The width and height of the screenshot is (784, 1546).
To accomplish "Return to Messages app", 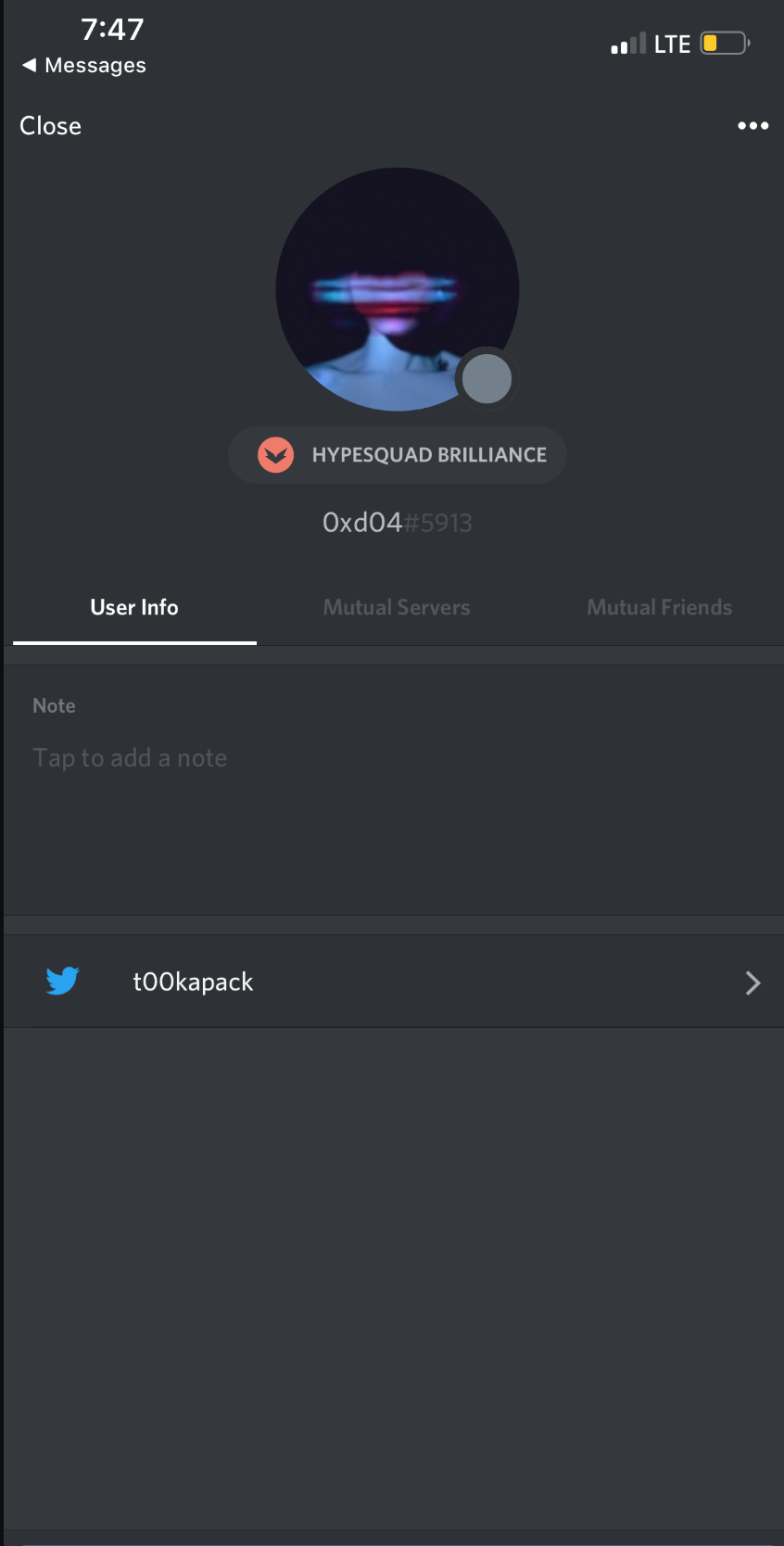I will click(83, 66).
